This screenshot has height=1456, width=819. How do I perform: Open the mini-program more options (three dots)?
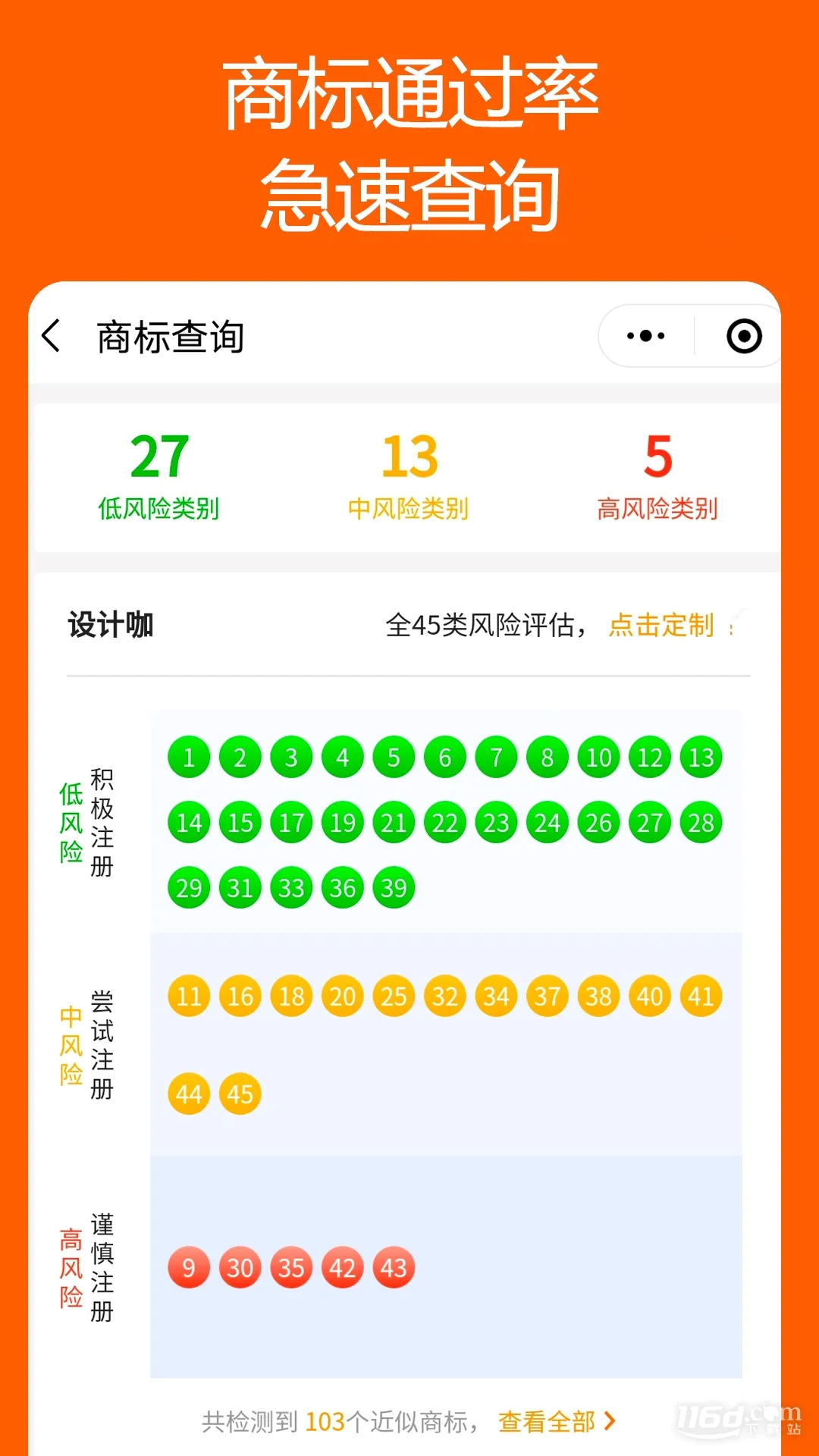point(645,334)
